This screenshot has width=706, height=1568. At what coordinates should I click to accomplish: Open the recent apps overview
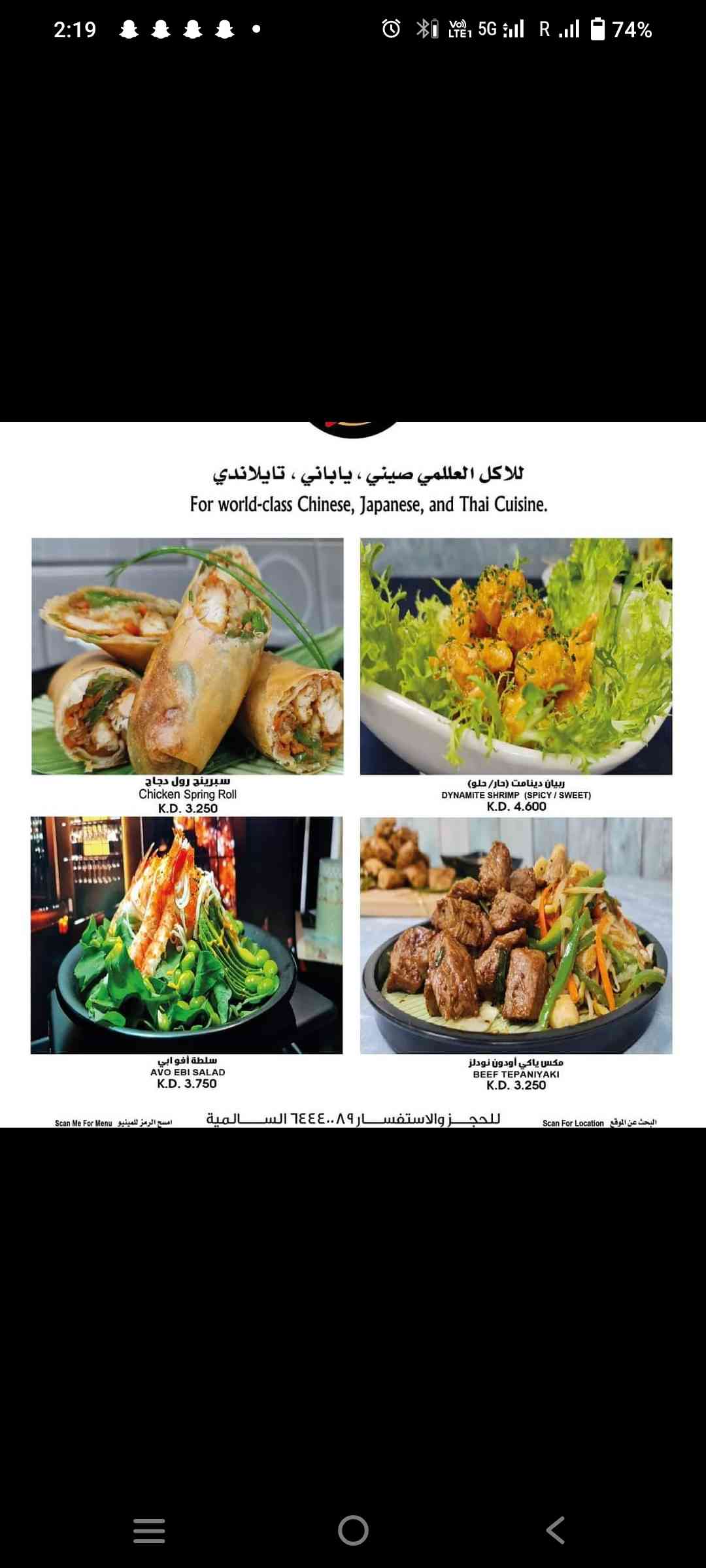click(149, 1530)
